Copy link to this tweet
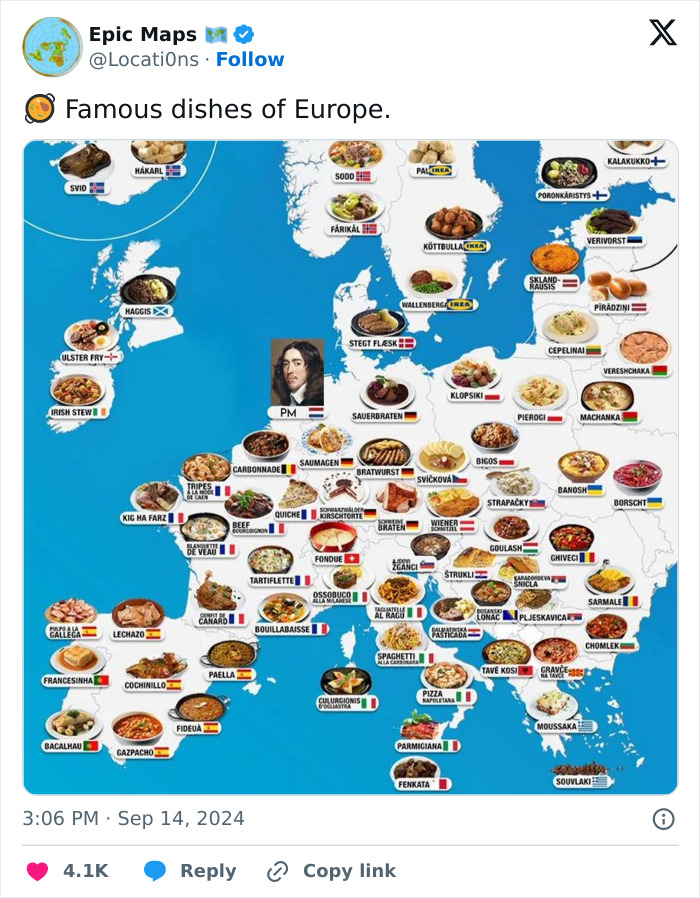 coord(331,871)
